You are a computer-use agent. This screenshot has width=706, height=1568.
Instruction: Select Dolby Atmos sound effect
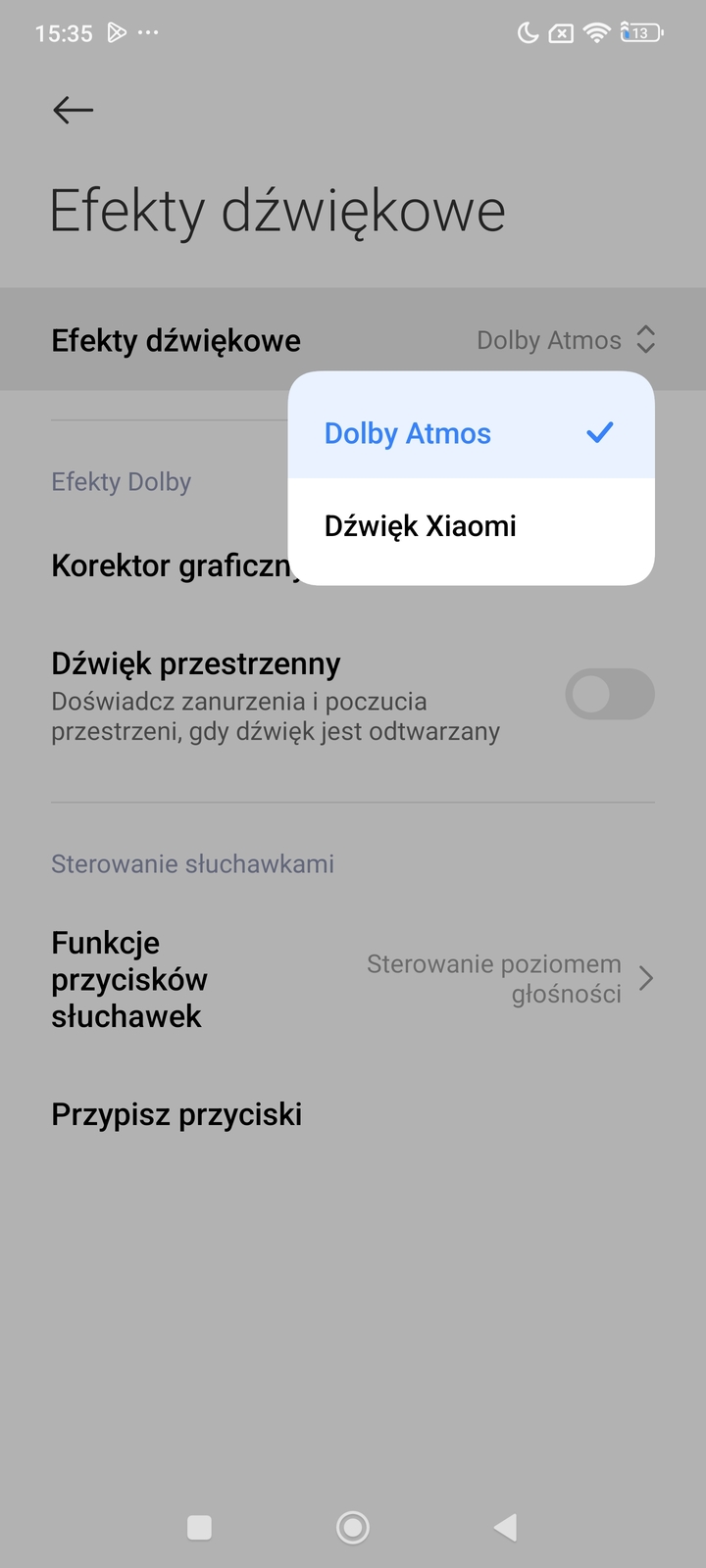pos(408,433)
